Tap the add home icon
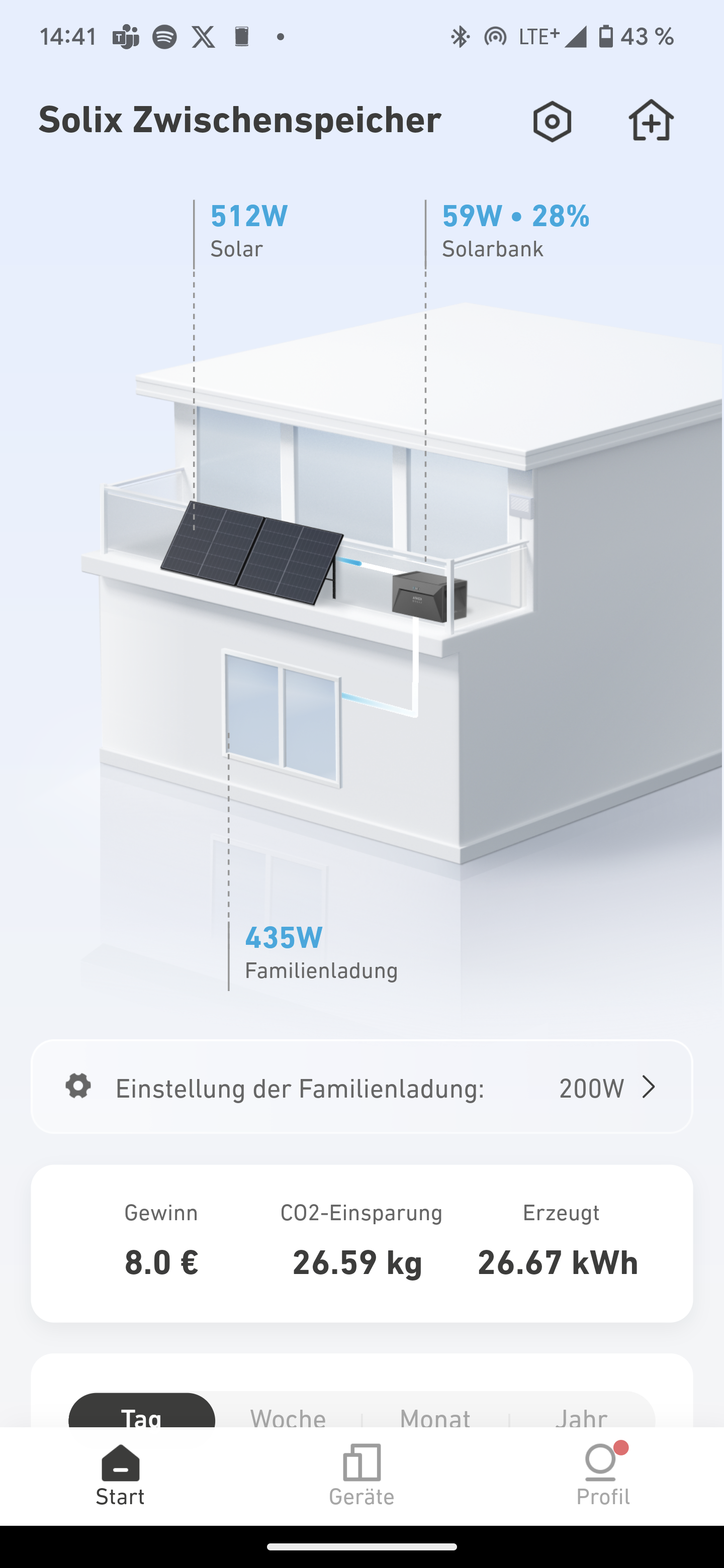Screen dimensions: 724x1568 coord(651,121)
